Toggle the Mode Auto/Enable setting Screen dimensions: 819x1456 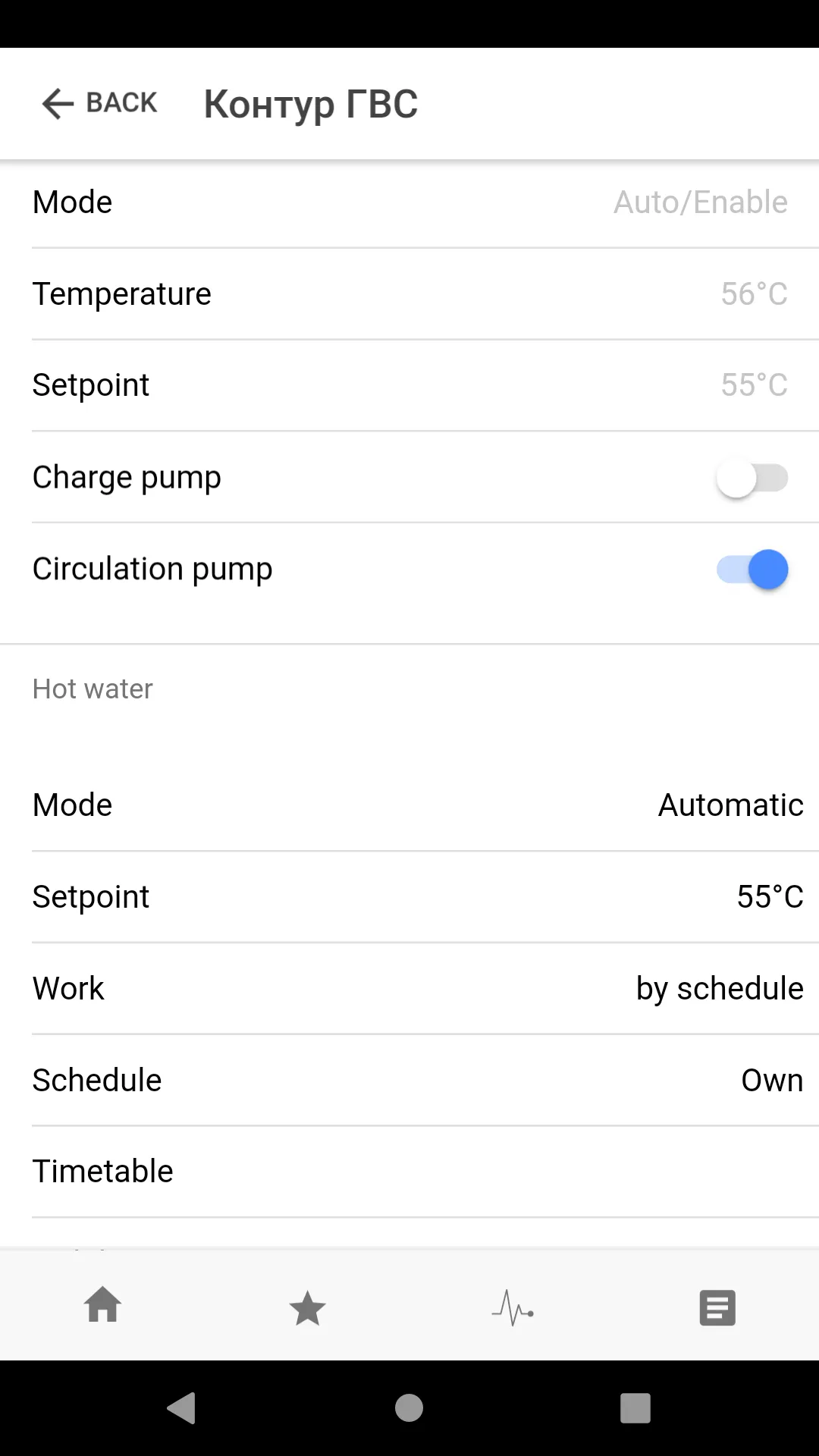coord(409,202)
